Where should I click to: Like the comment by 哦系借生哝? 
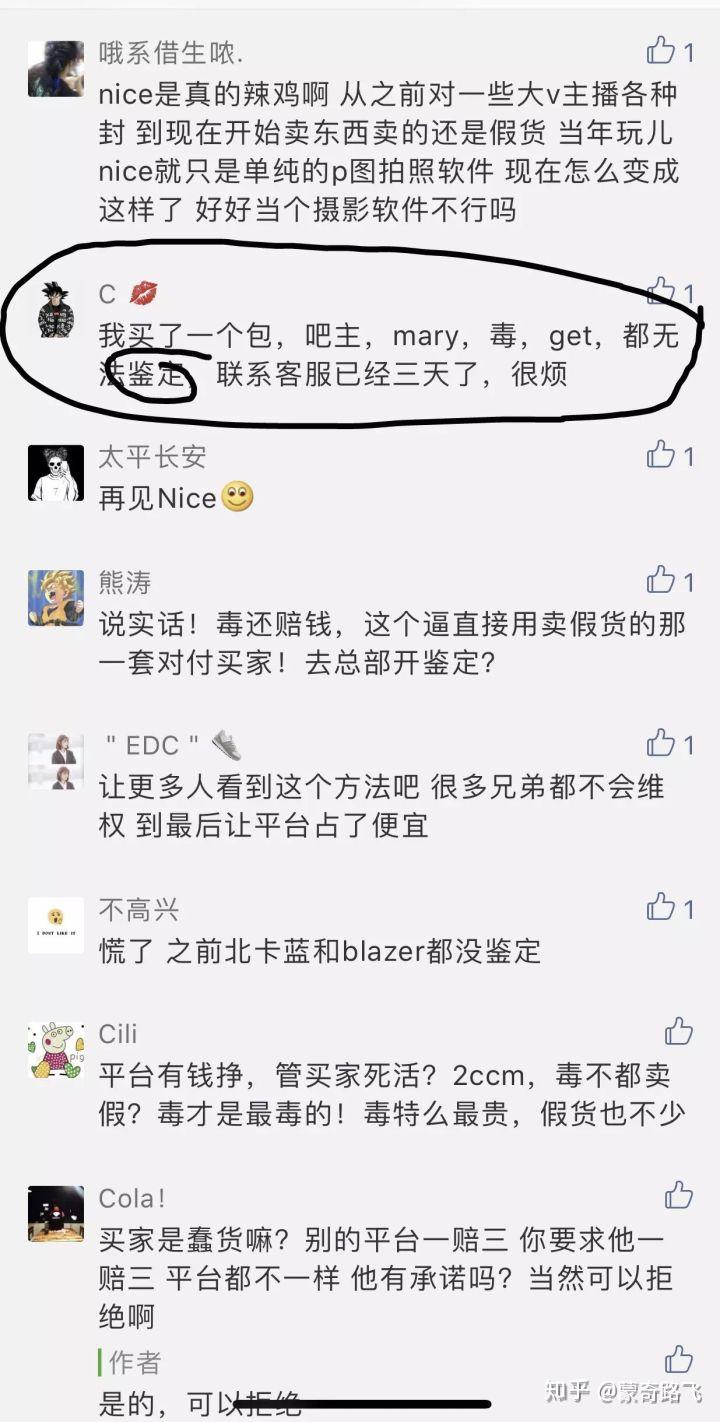click(661, 50)
